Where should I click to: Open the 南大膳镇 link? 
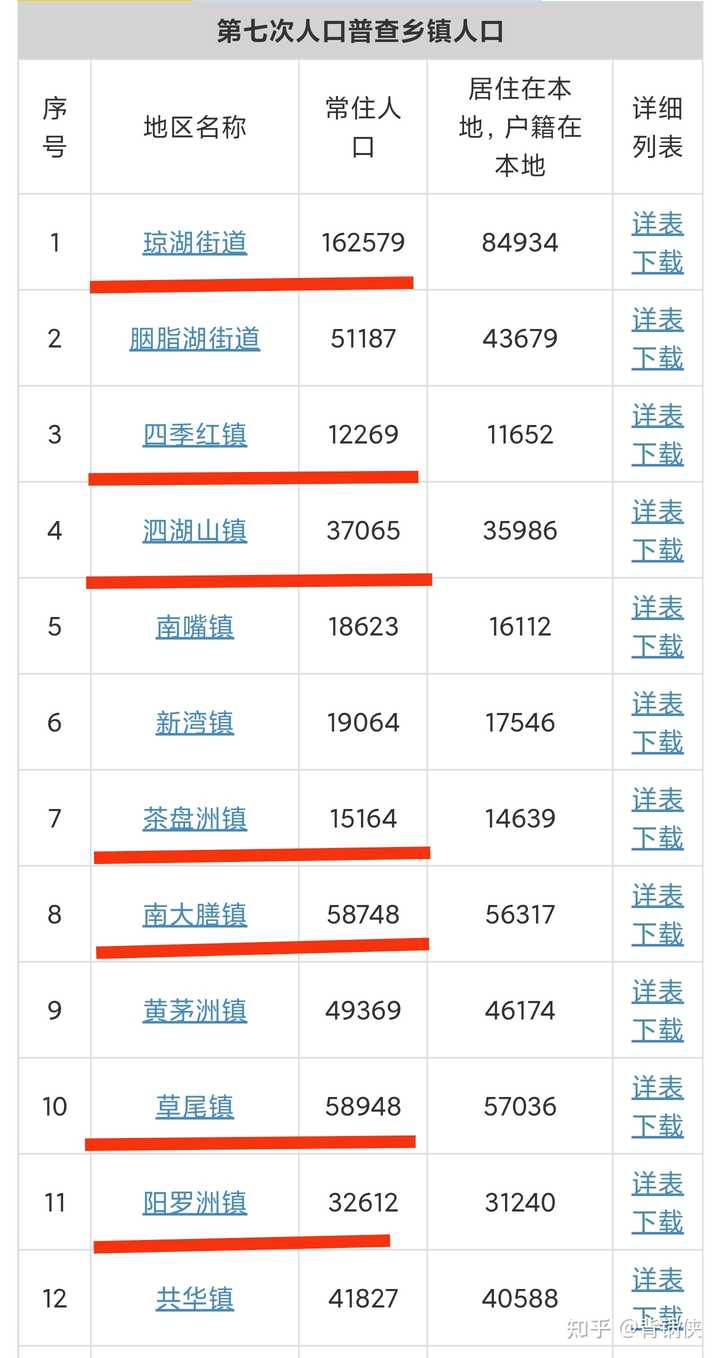click(195, 915)
